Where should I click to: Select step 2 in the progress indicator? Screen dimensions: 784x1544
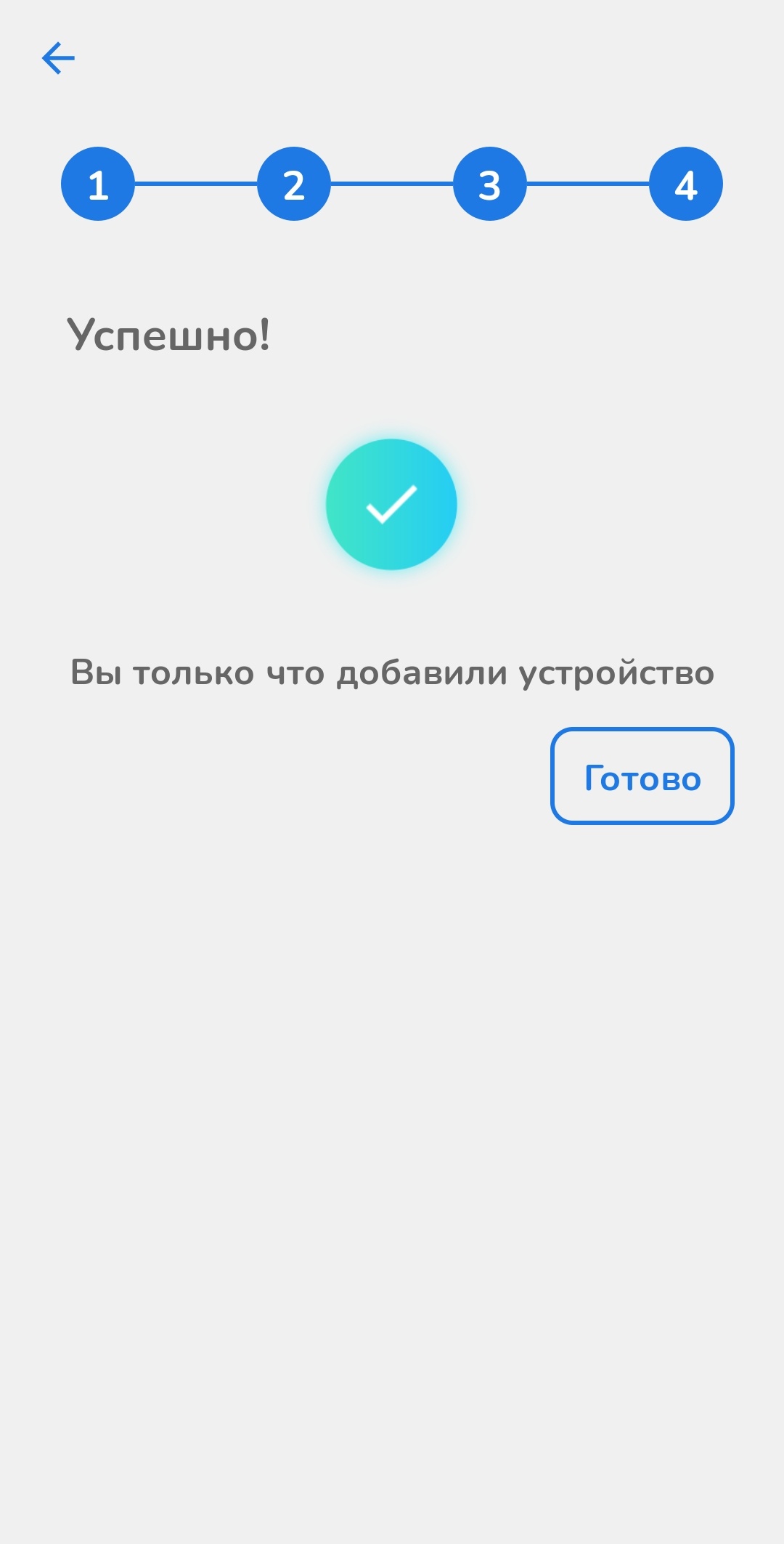click(x=294, y=184)
